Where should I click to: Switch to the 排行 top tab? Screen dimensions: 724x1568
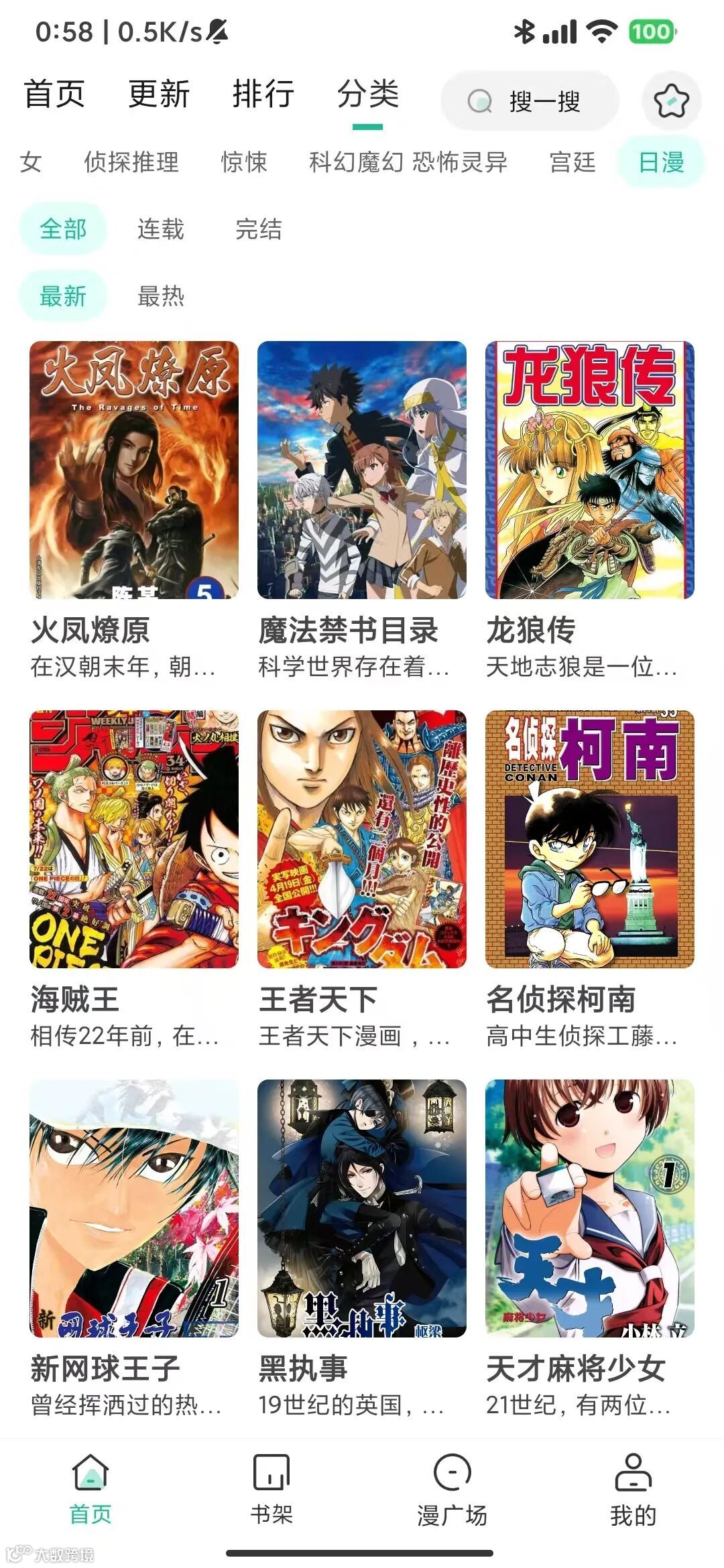[x=263, y=94]
